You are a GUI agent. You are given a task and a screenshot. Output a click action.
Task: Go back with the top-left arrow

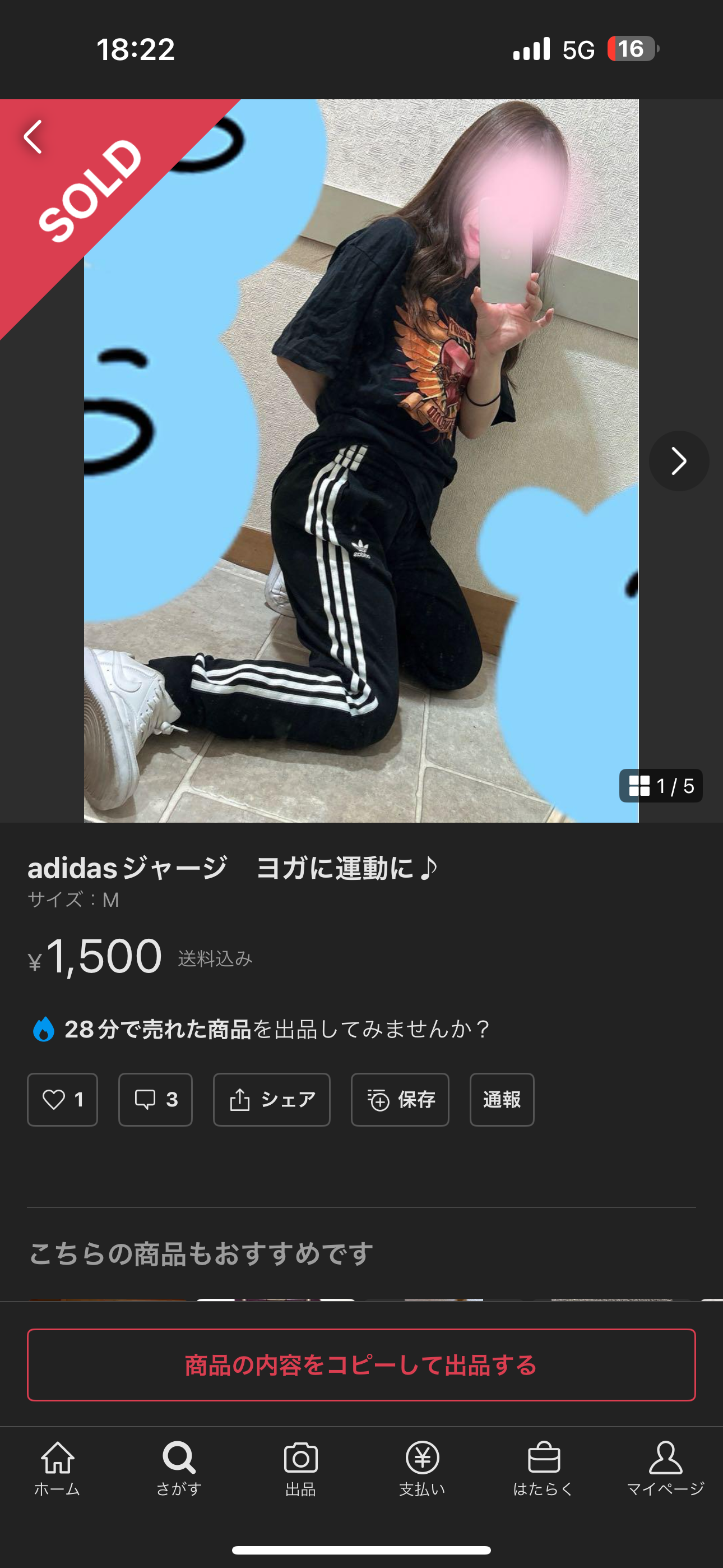tap(34, 137)
